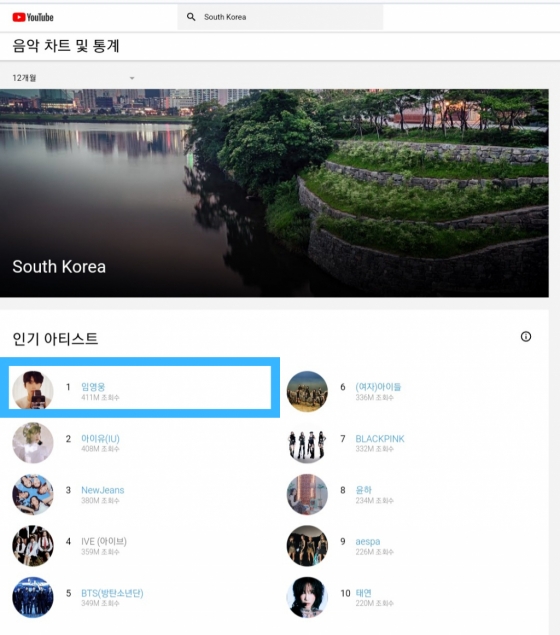The height and width of the screenshot is (635, 560).
Task: Open top artist 임영웅
Action: [93, 386]
